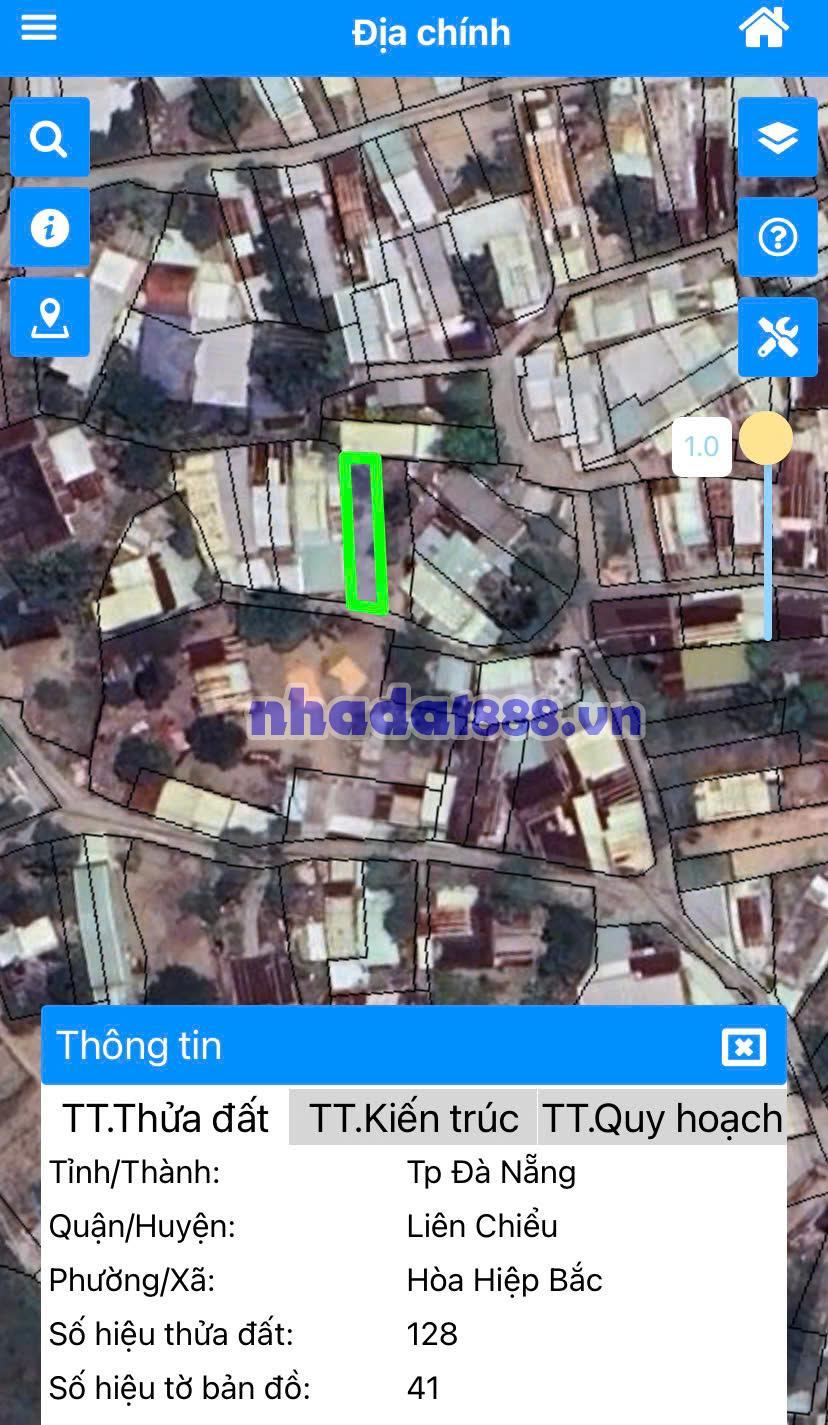
Task: Tap the information button on map
Action: (x=49, y=228)
